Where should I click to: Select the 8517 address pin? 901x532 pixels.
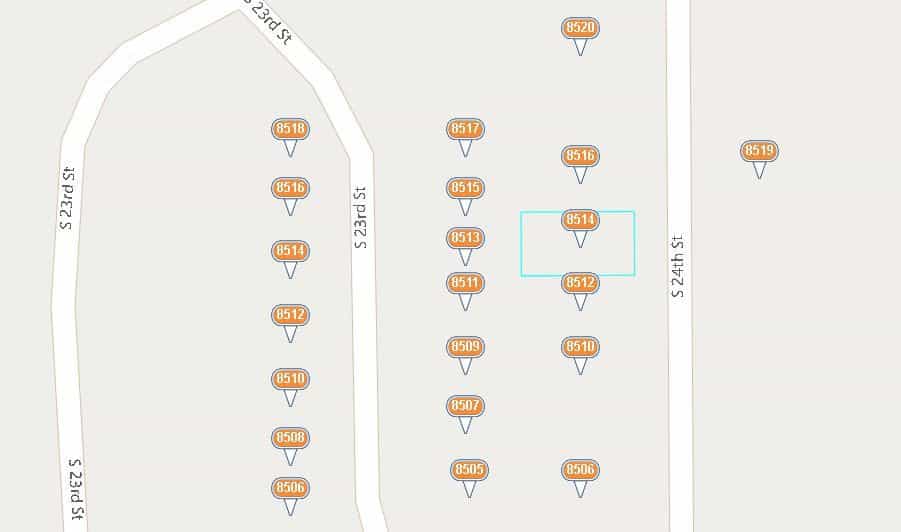pos(465,129)
